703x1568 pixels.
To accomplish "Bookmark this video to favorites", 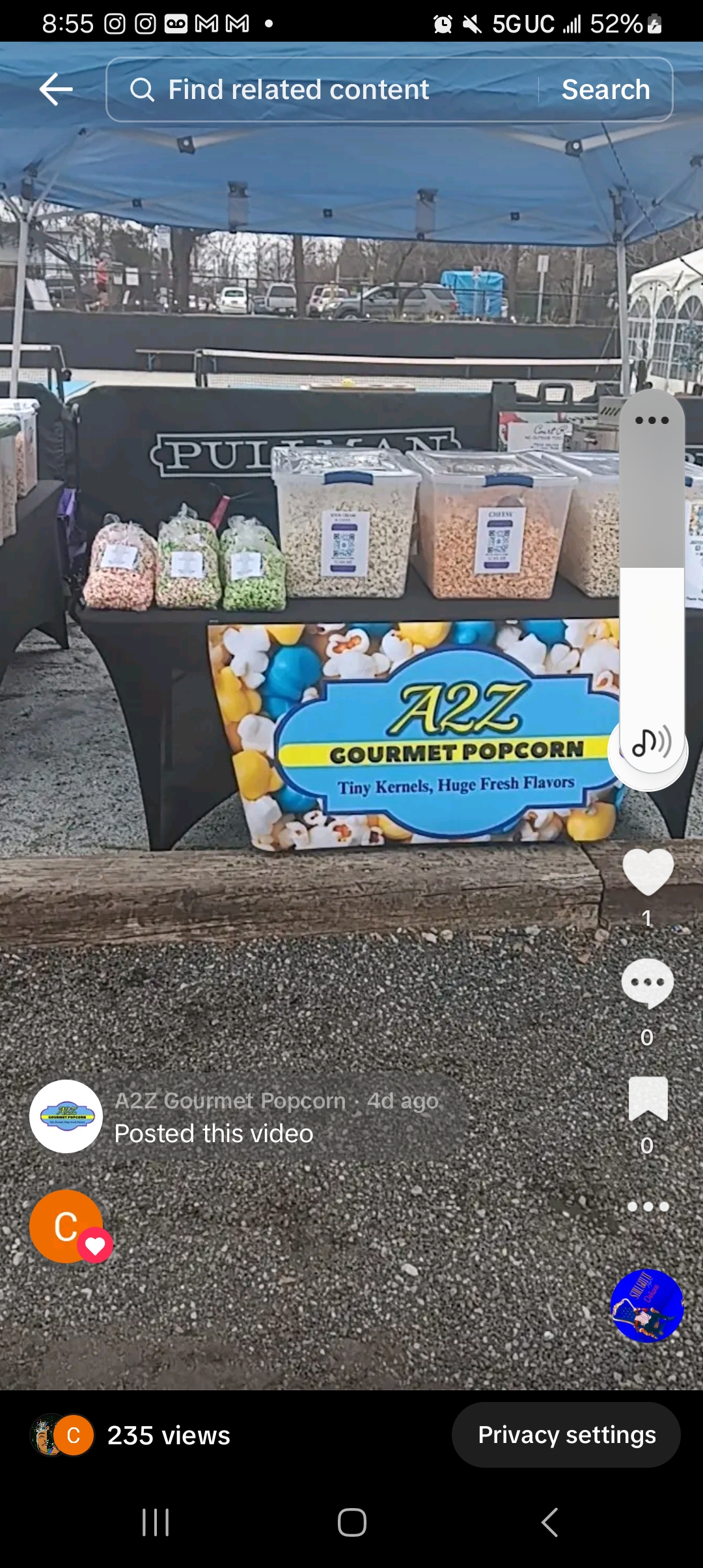I will pyautogui.click(x=648, y=1099).
